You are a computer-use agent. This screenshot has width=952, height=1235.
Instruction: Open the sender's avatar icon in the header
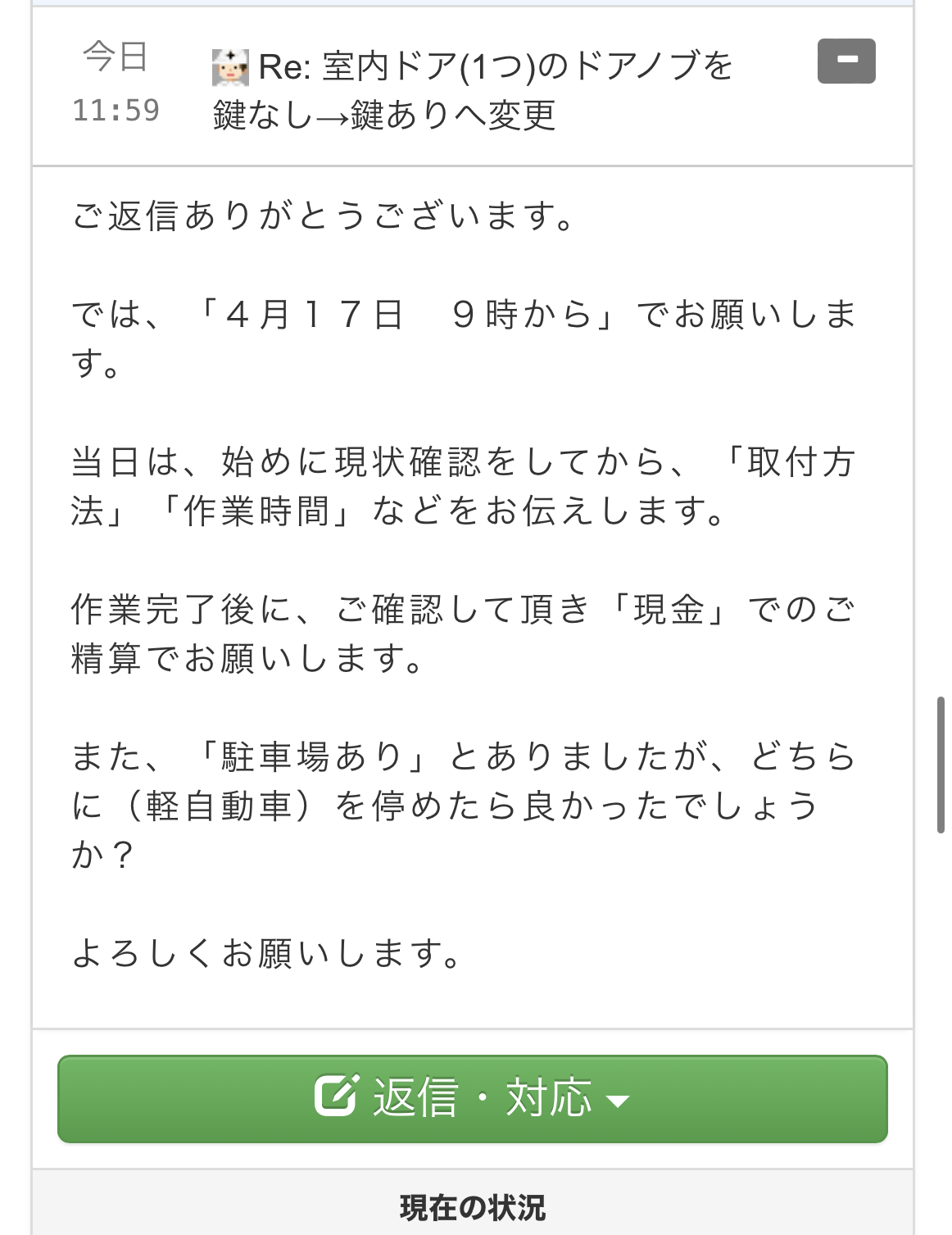pos(232,69)
